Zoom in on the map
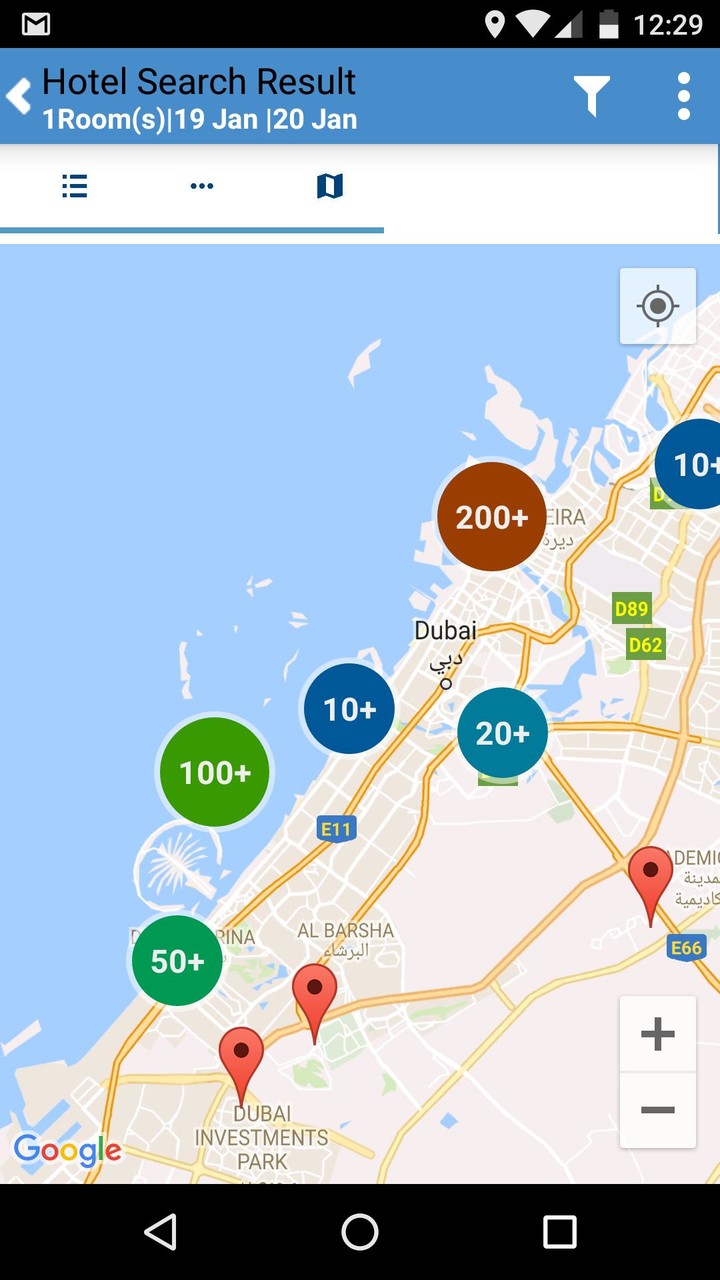Viewport: 720px width, 1280px height. click(657, 1034)
